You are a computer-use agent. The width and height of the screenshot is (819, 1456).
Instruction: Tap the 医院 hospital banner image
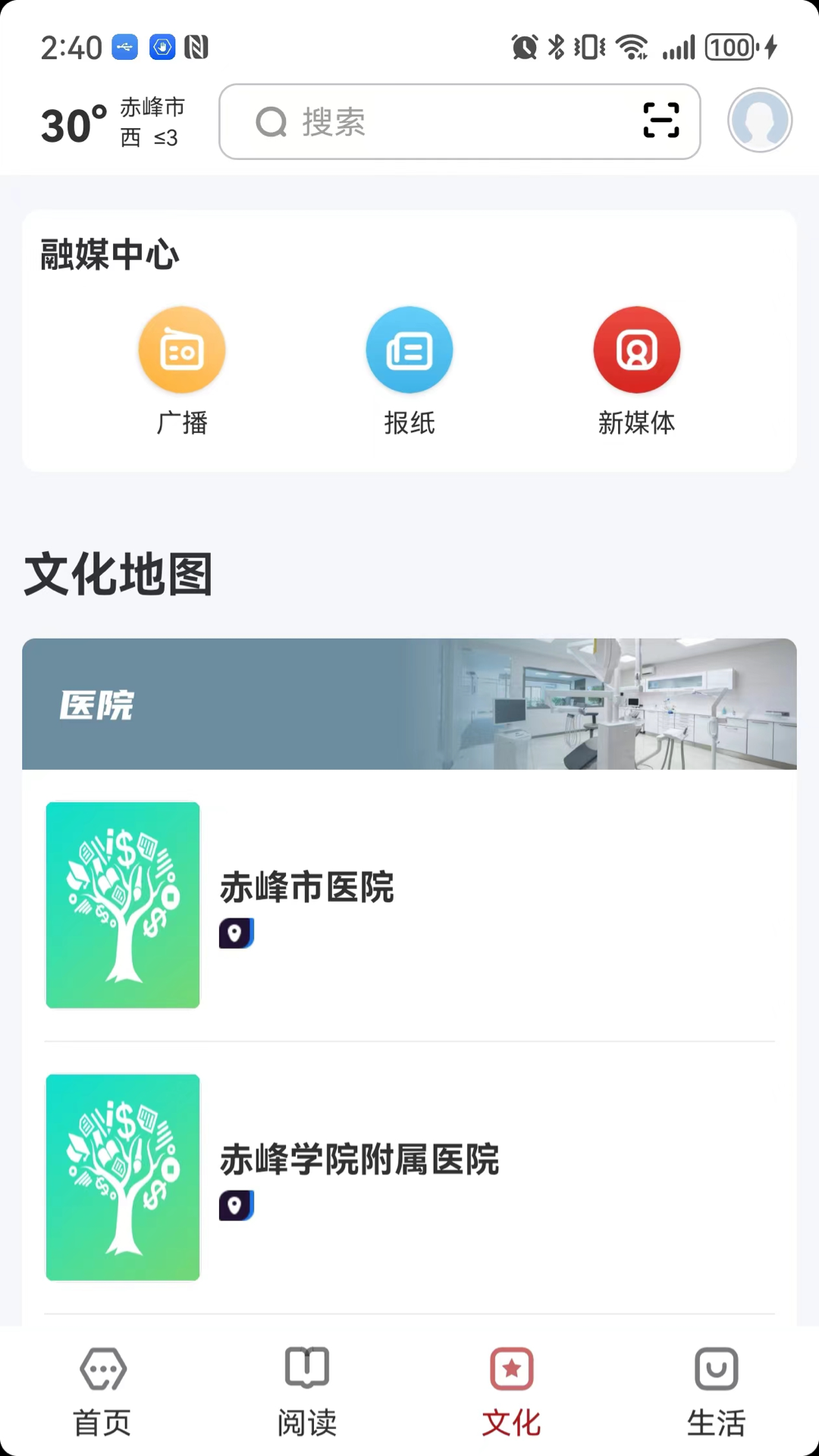(409, 704)
